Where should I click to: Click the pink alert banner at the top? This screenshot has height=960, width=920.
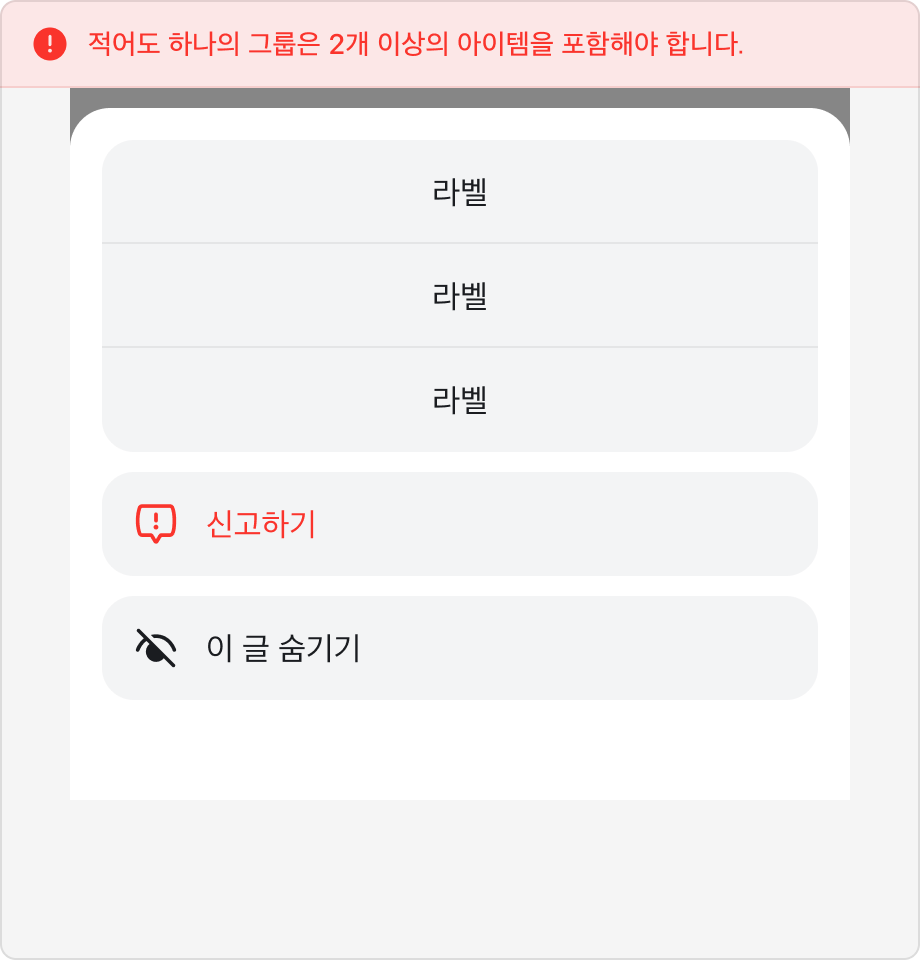[460, 42]
